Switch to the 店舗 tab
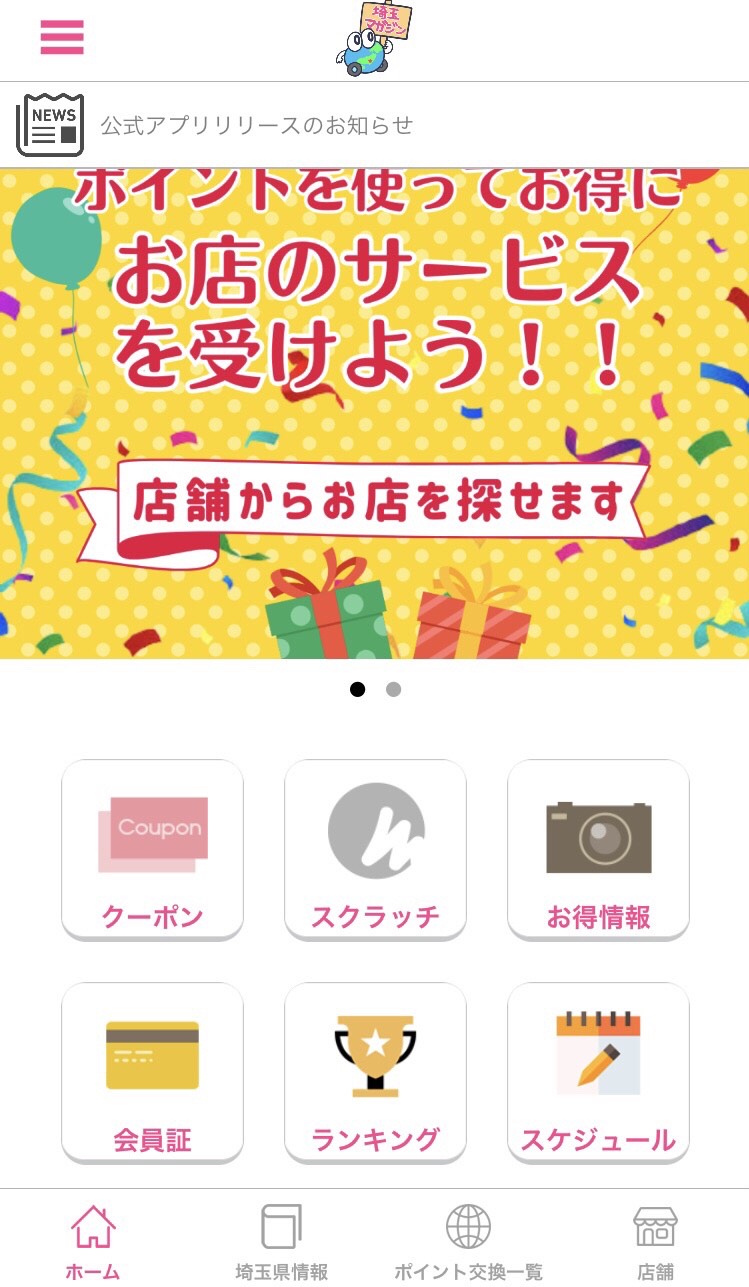 (655, 1241)
